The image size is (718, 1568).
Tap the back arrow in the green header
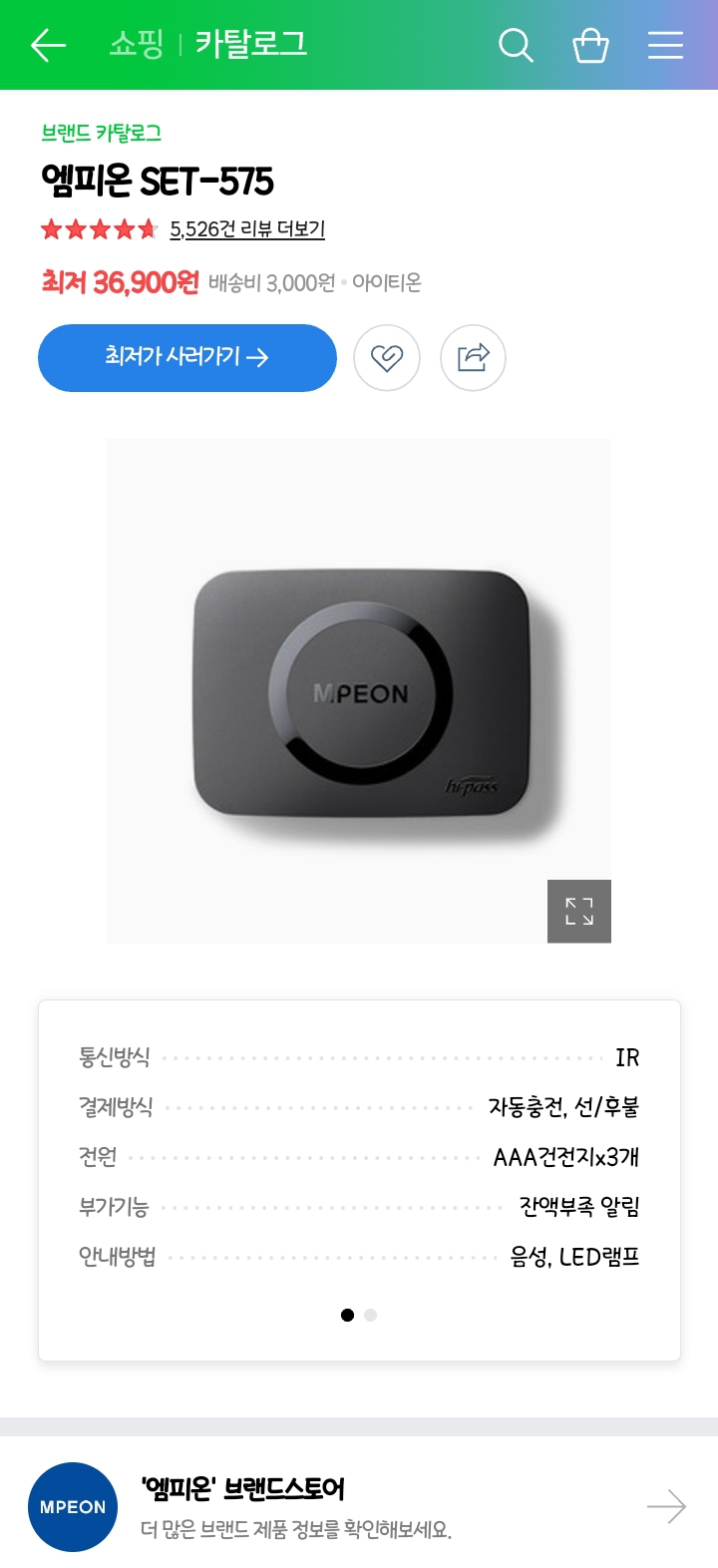pyautogui.click(x=48, y=45)
